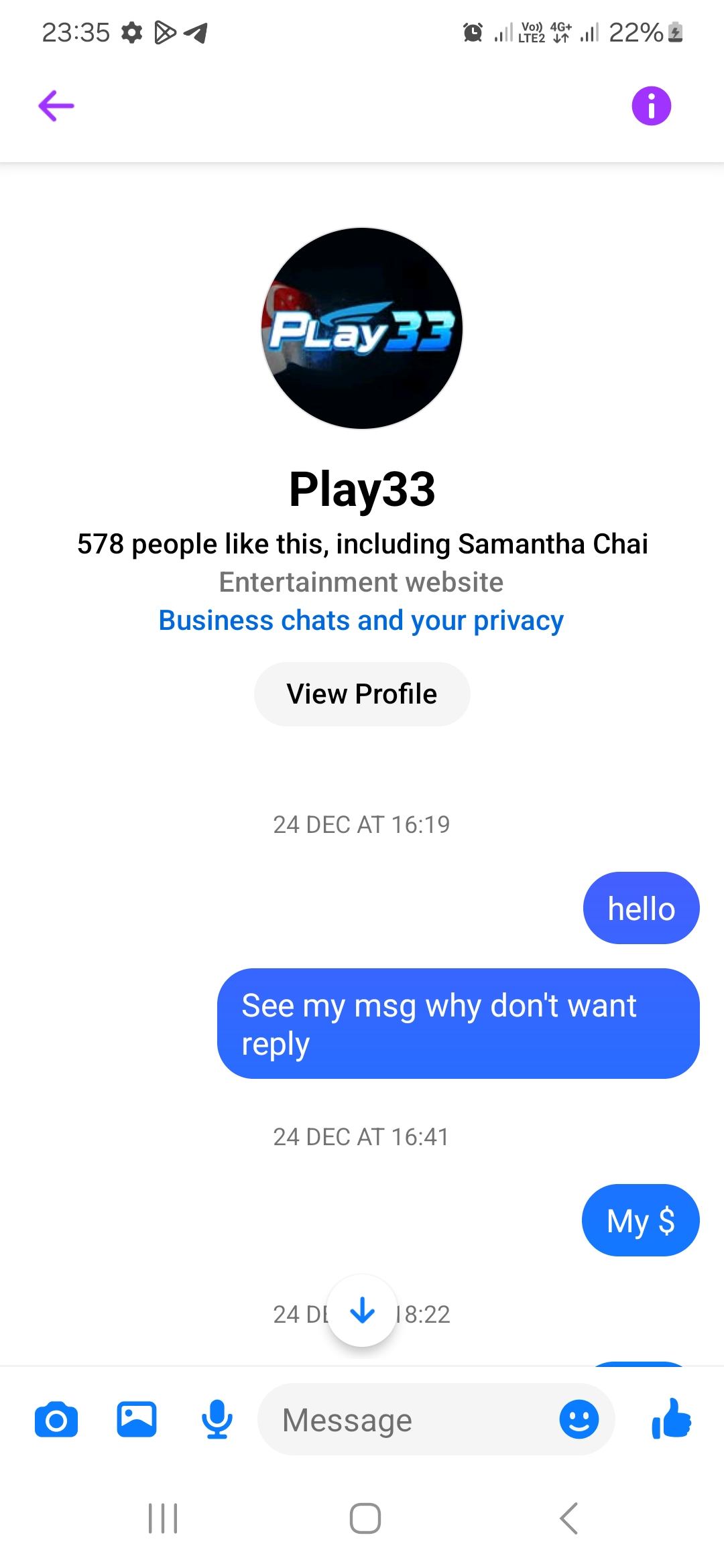Tap the View Profile button
The height and width of the screenshot is (1568, 724).
(x=362, y=694)
